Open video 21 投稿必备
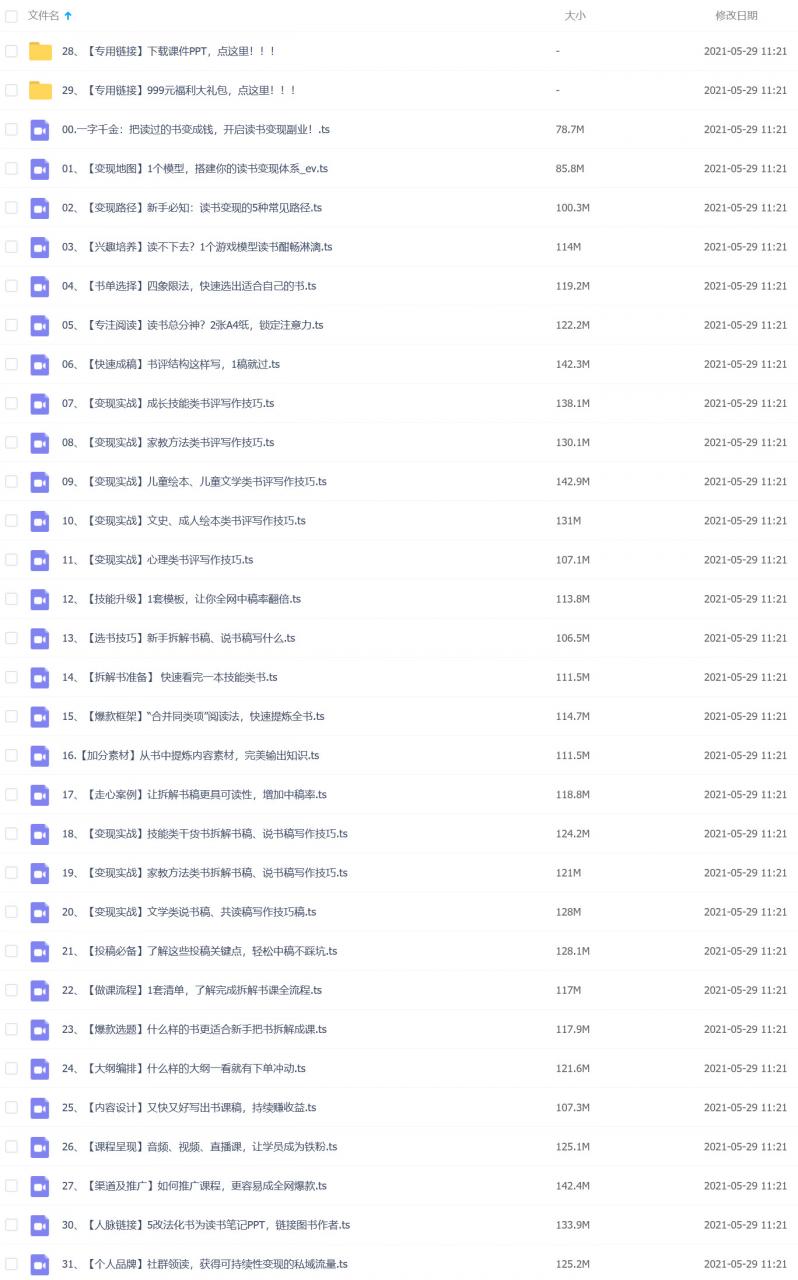This screenshot has height=1280, width=798. (x=199, y=951)
